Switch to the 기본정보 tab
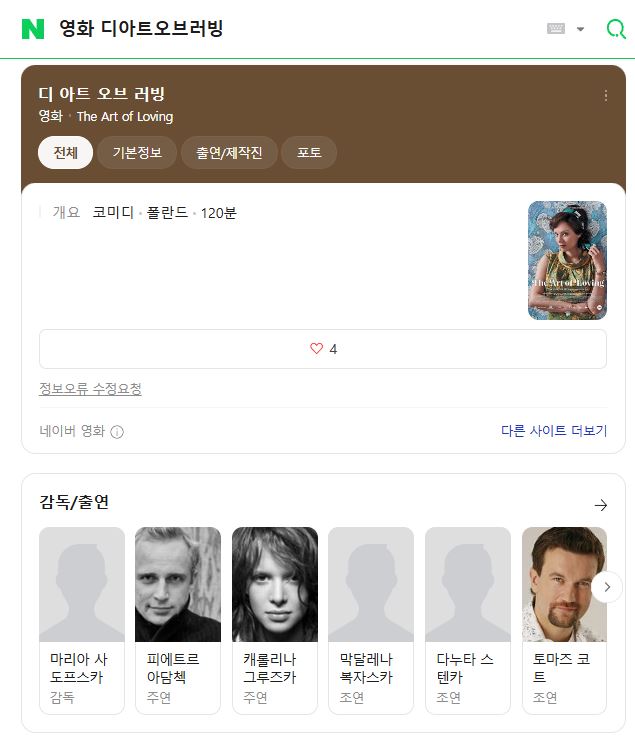The width and height of the screenshot is (635, 738). pyautogui.click(x=137, y=153)
